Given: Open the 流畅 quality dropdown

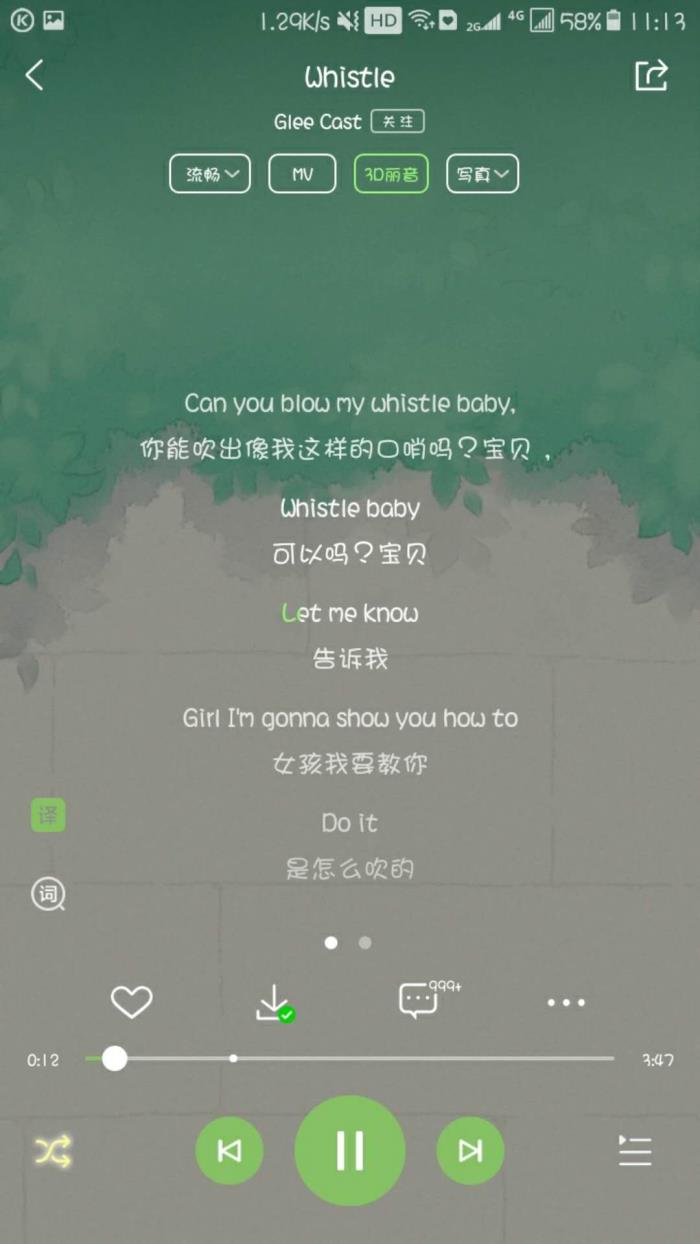Looking at the screenshot, I should [x=210, y=174].
